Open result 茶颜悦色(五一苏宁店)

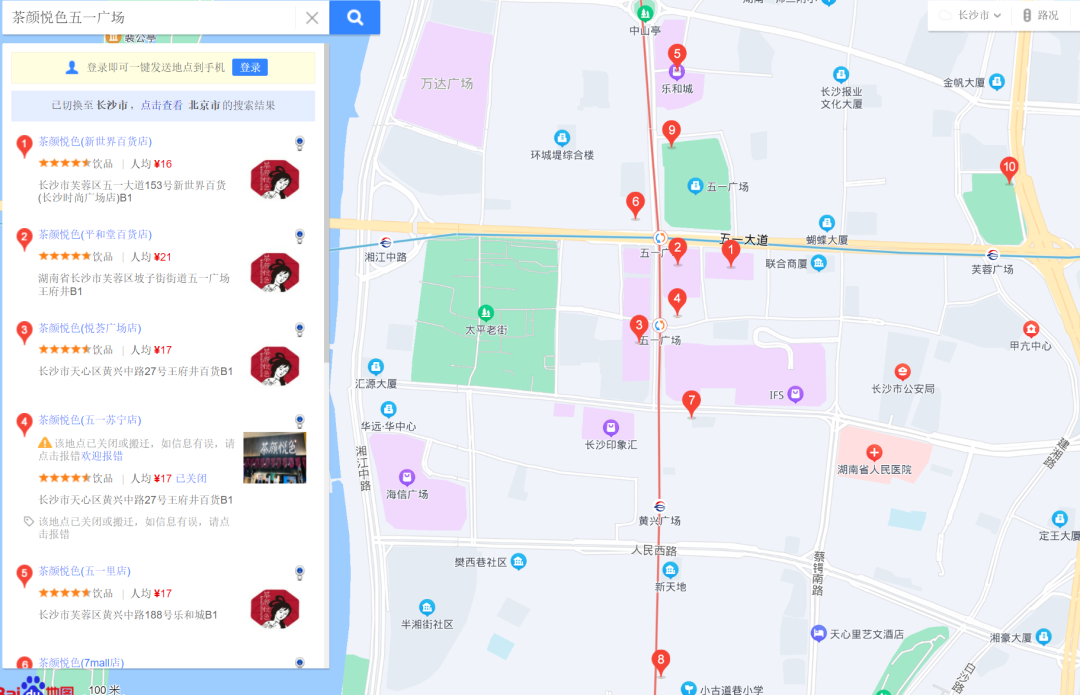pyautogui.click(x=90, y=420)
